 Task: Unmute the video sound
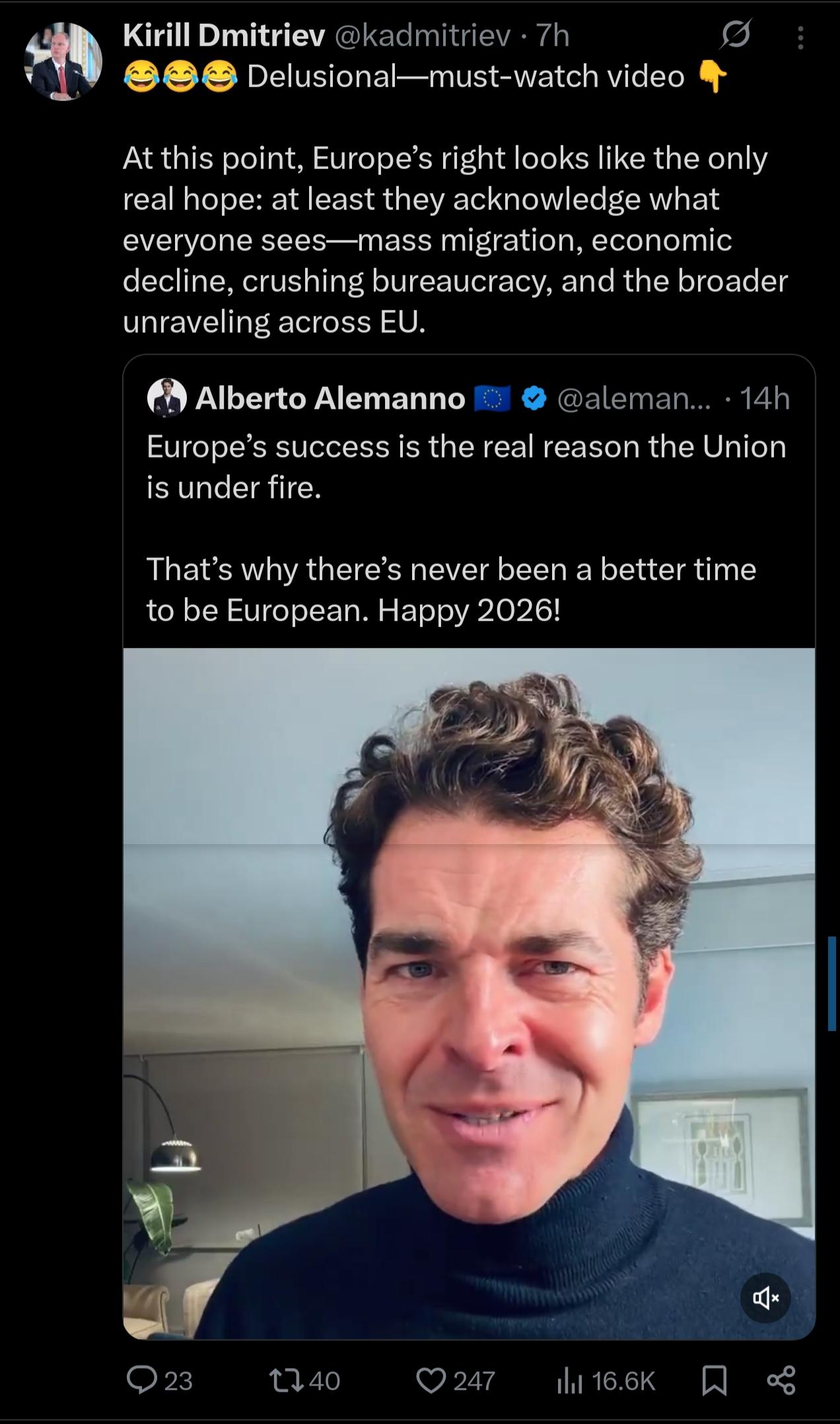765,1298
